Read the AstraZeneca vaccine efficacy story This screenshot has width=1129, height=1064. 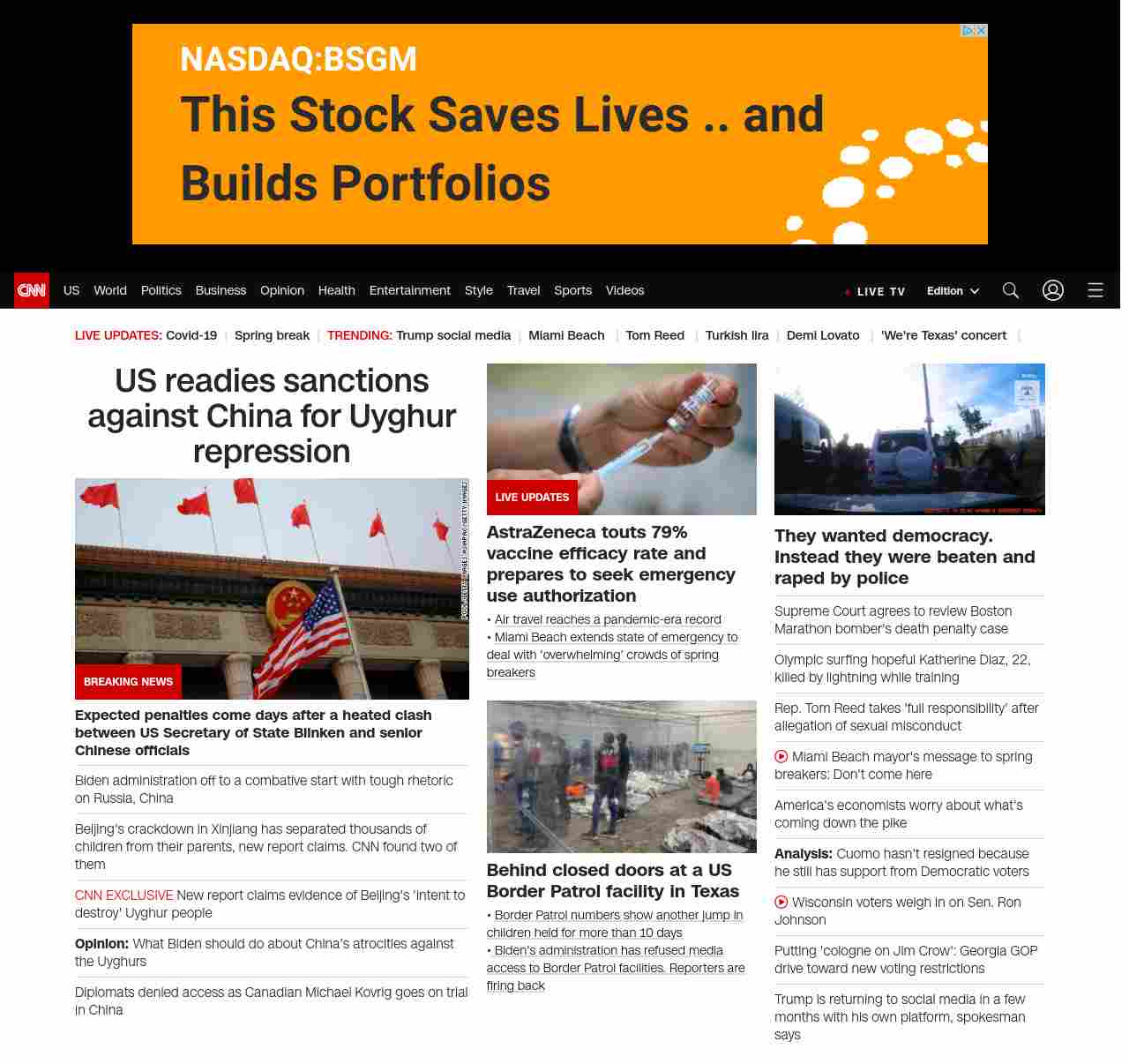[610, 564]
